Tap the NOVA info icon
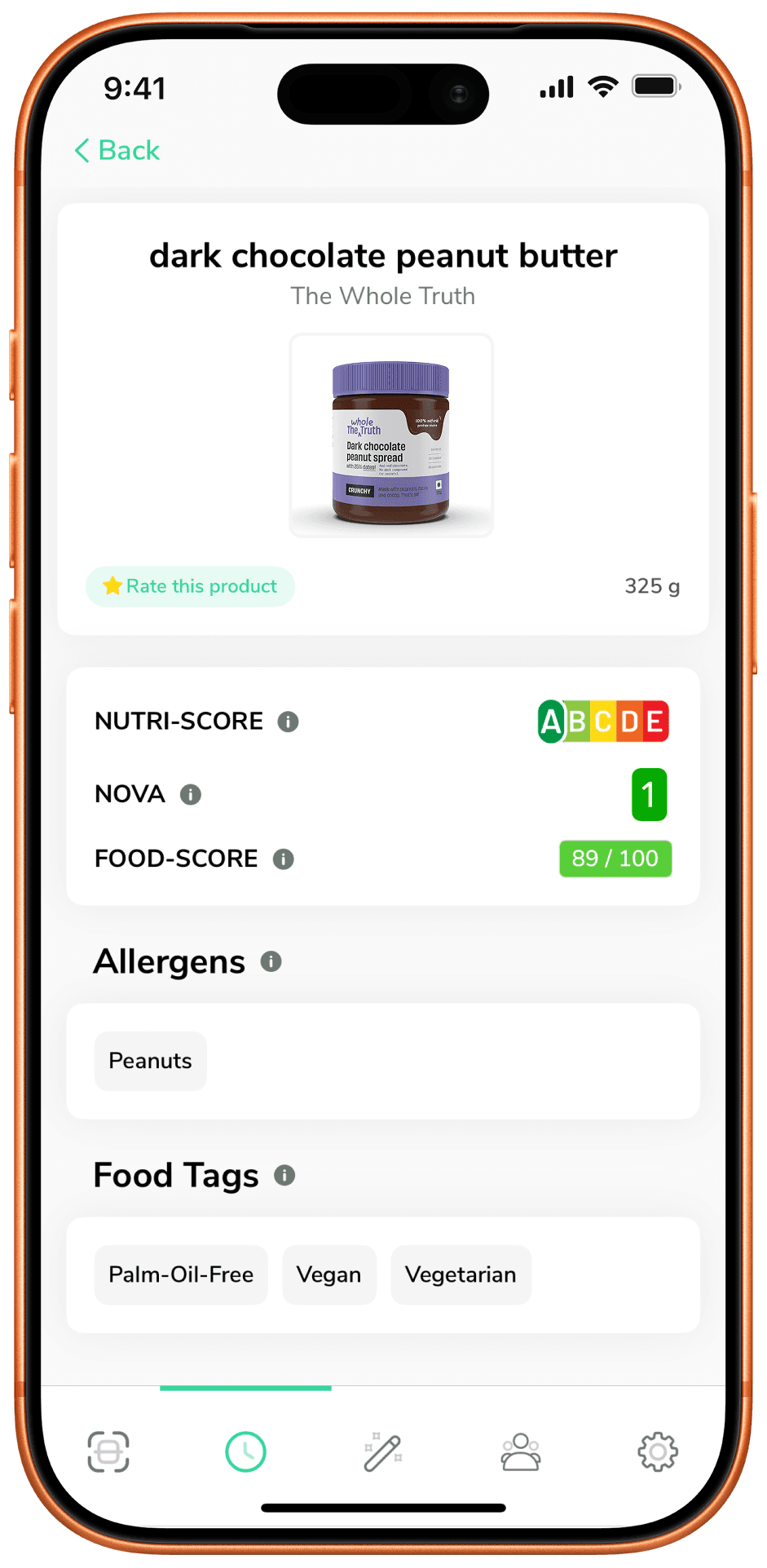 point(190,793)
